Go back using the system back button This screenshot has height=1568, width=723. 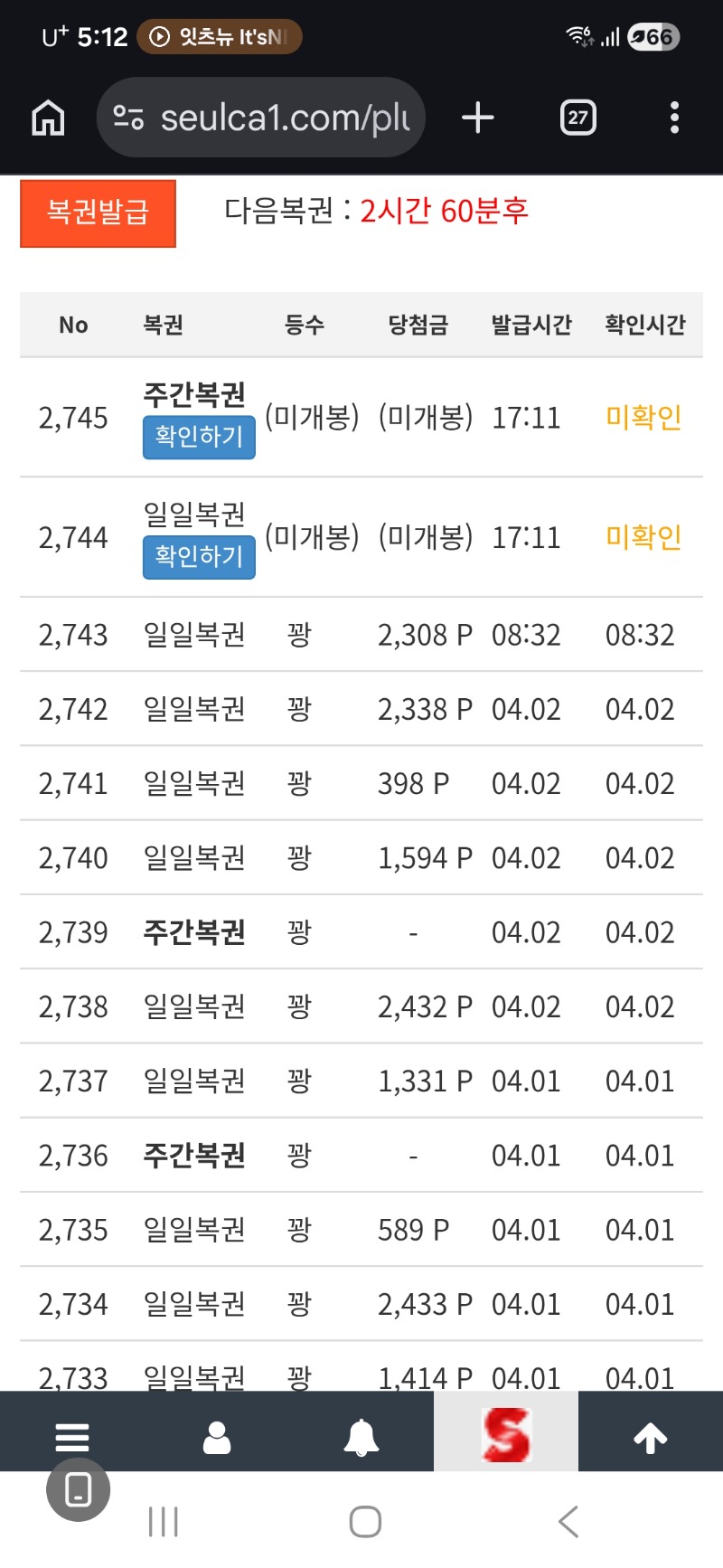pos(568,1522)
